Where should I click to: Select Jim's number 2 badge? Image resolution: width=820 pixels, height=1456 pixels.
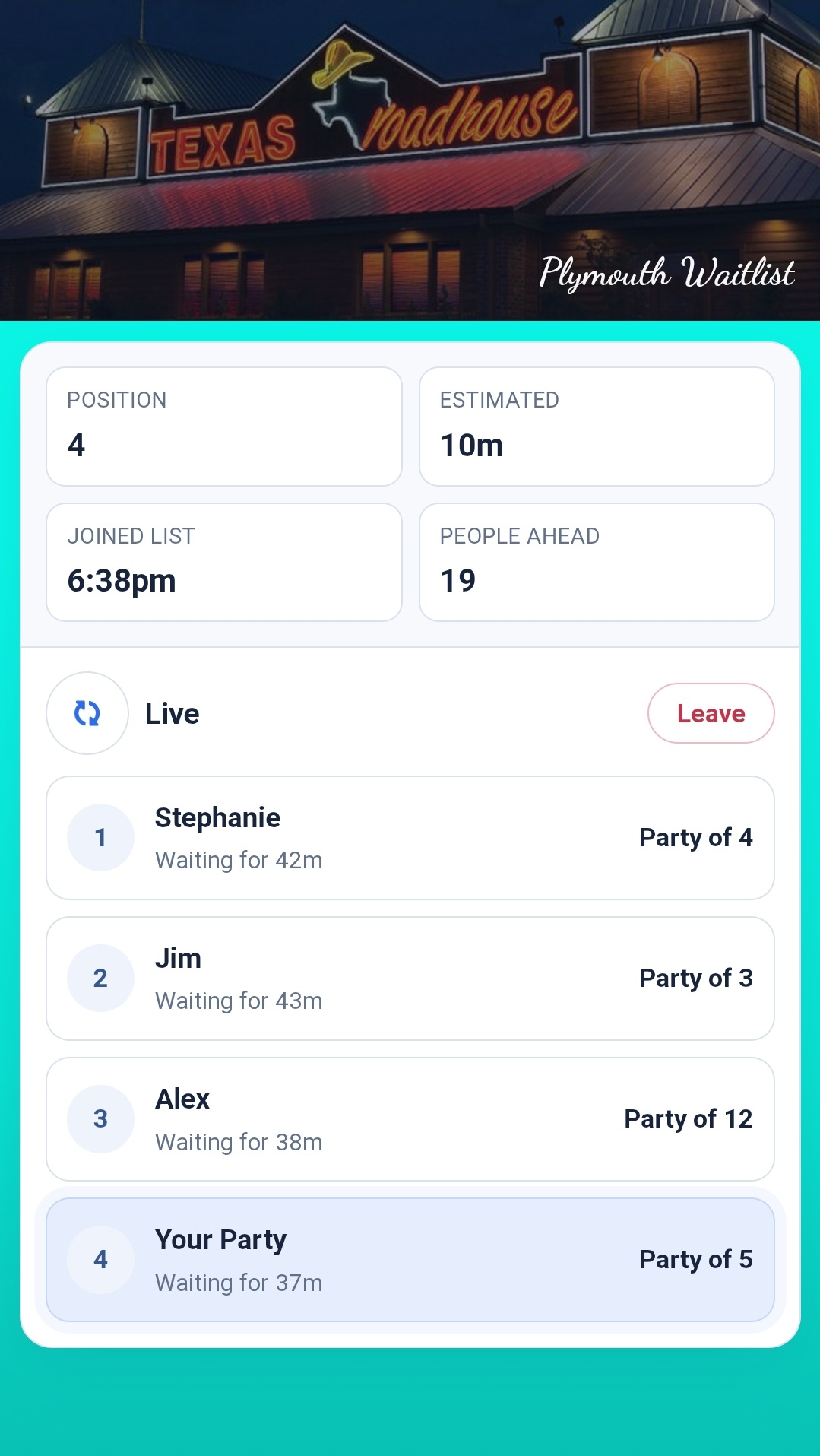[x=100, y=979]
